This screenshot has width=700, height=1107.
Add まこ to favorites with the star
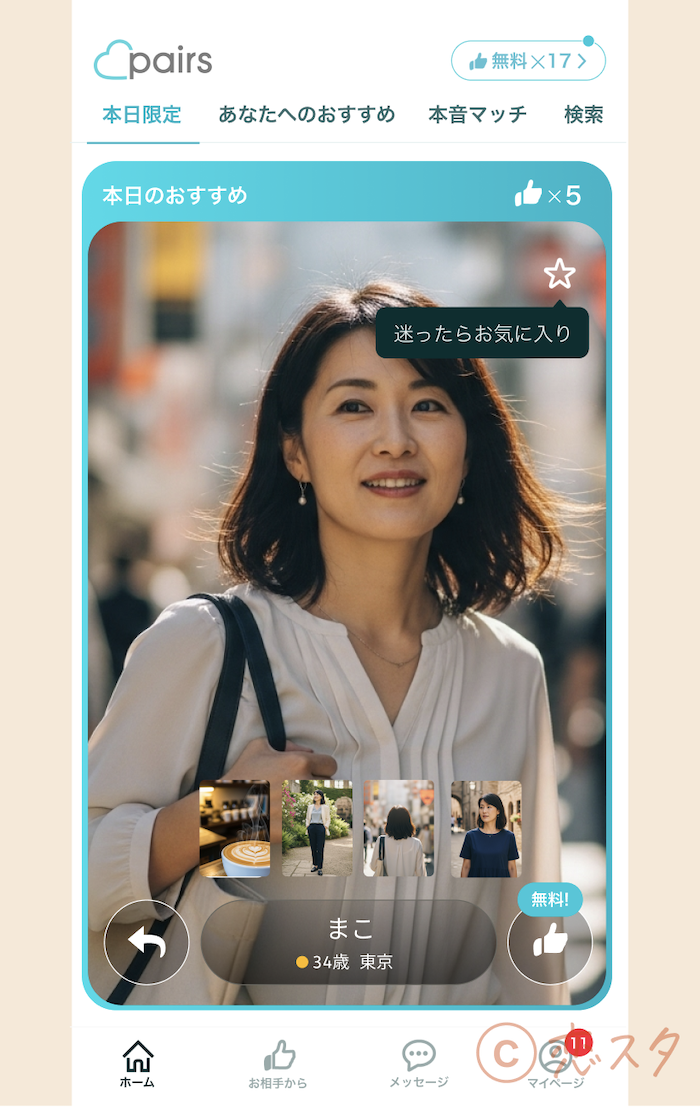(559, 274)
